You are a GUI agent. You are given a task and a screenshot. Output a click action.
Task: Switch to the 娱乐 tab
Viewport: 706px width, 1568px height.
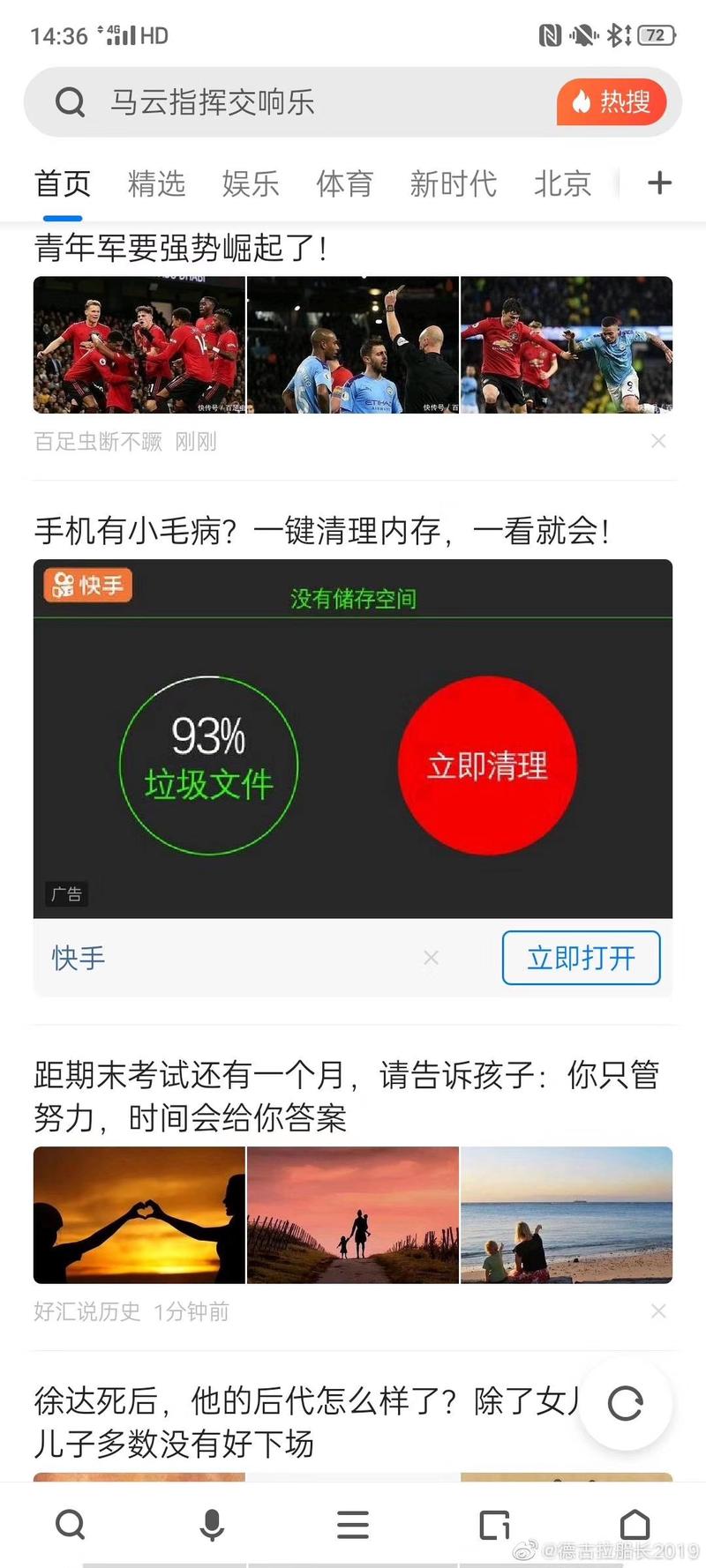pos(251,183)
